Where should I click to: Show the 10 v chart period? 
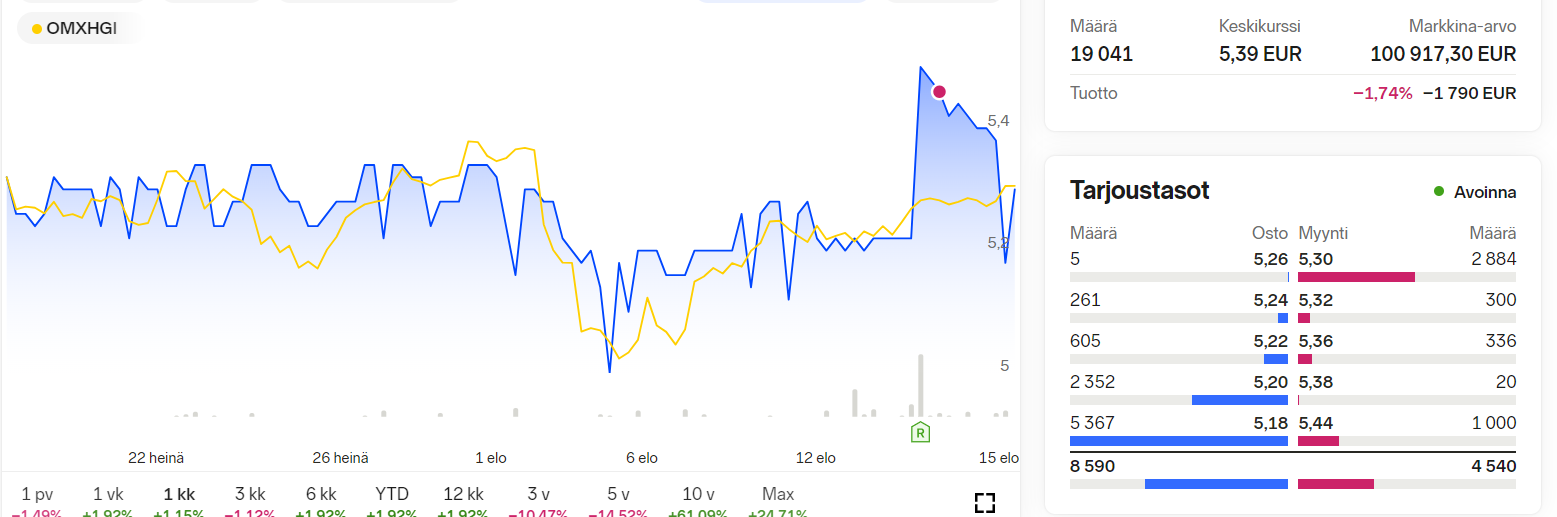coord(698,495)
